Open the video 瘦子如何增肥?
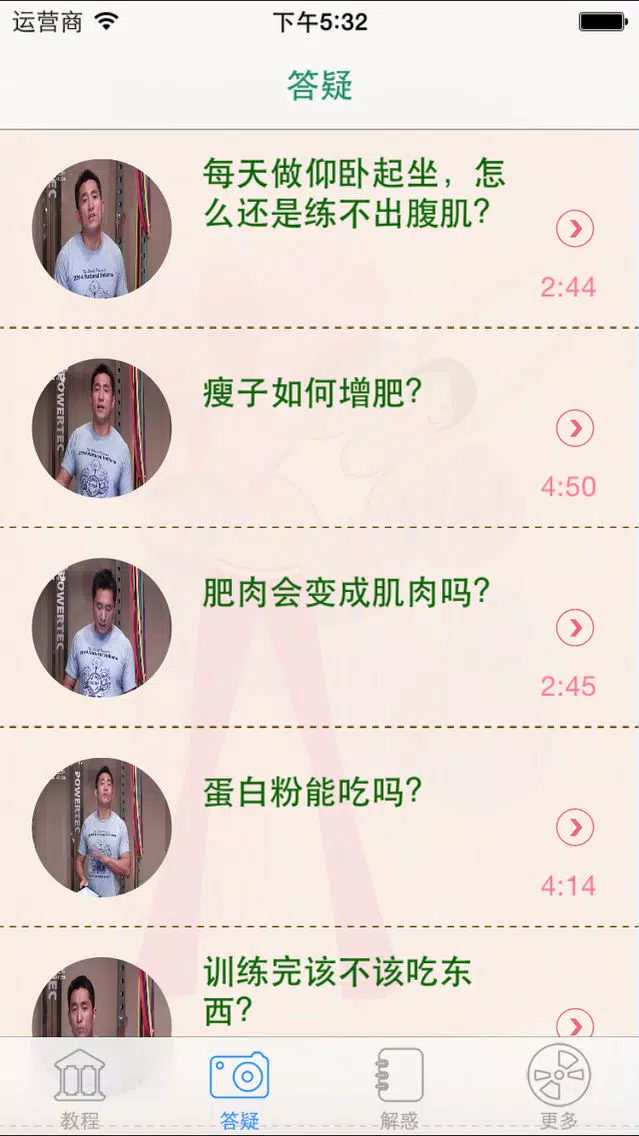The image size is (639, 1136). pos(312,394)
